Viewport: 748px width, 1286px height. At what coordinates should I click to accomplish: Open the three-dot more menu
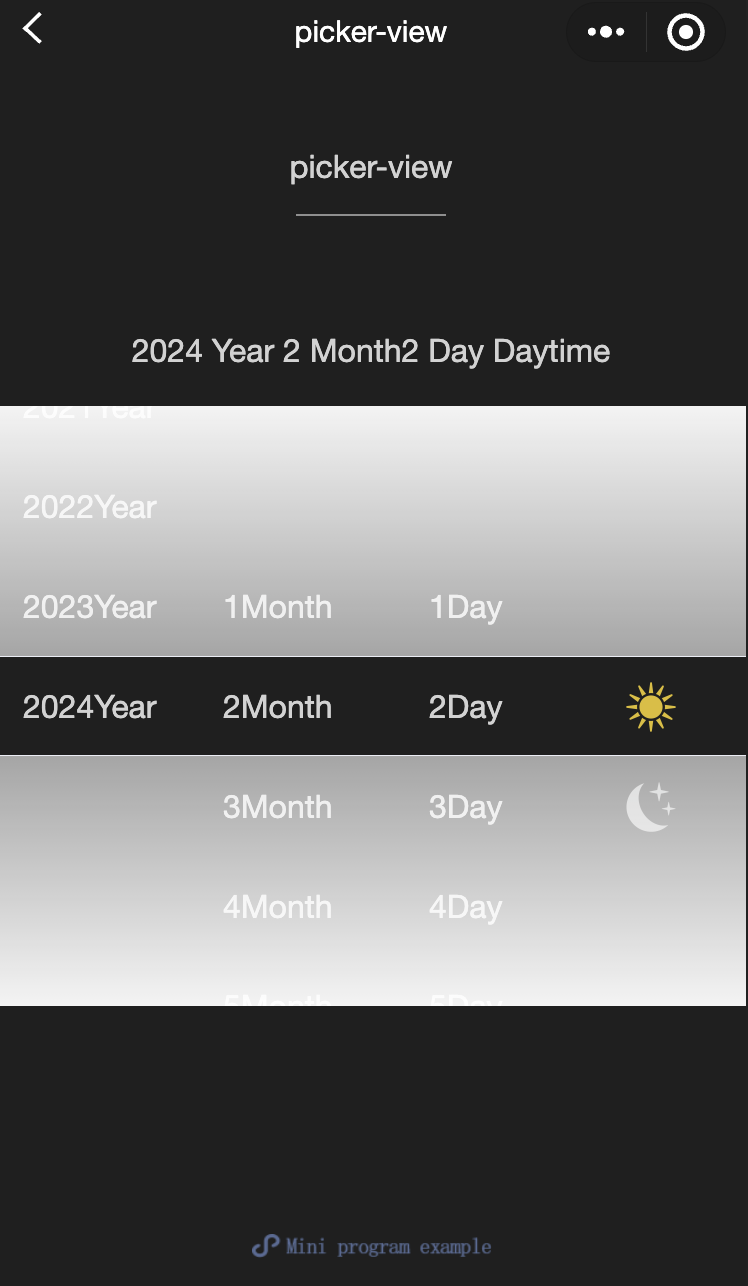point(606,32)
